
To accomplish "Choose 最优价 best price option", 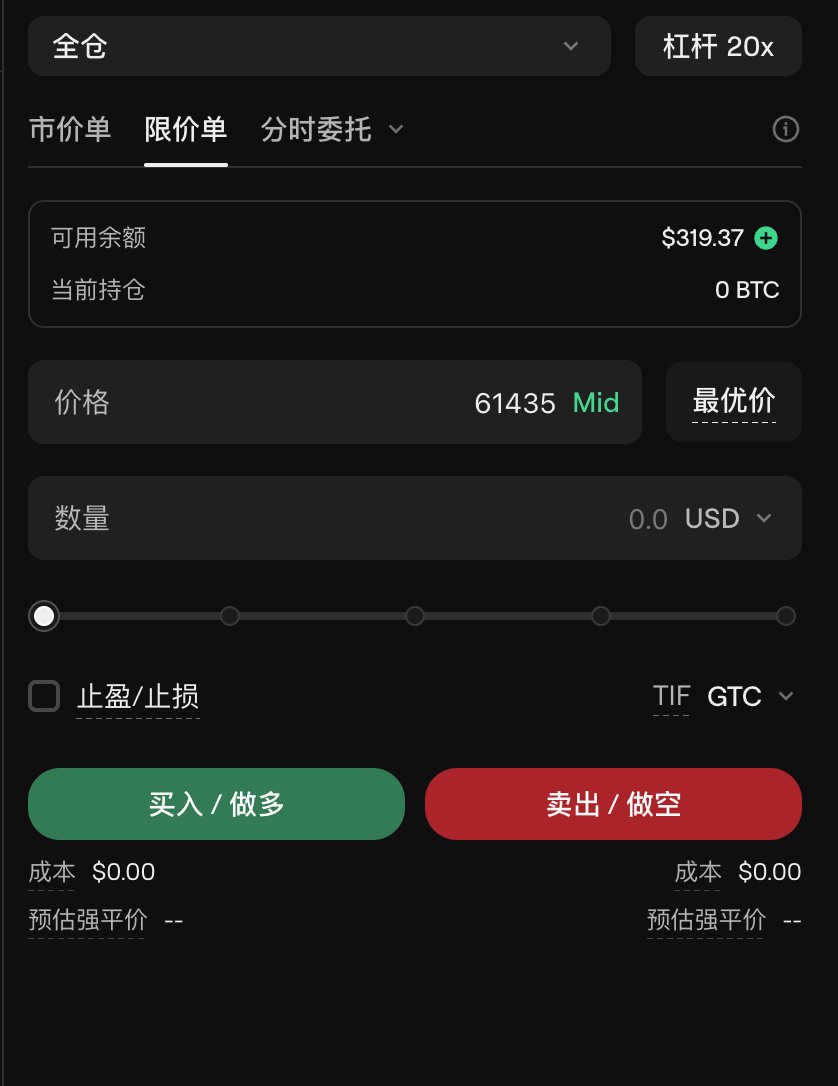I will tap(734, 402).
